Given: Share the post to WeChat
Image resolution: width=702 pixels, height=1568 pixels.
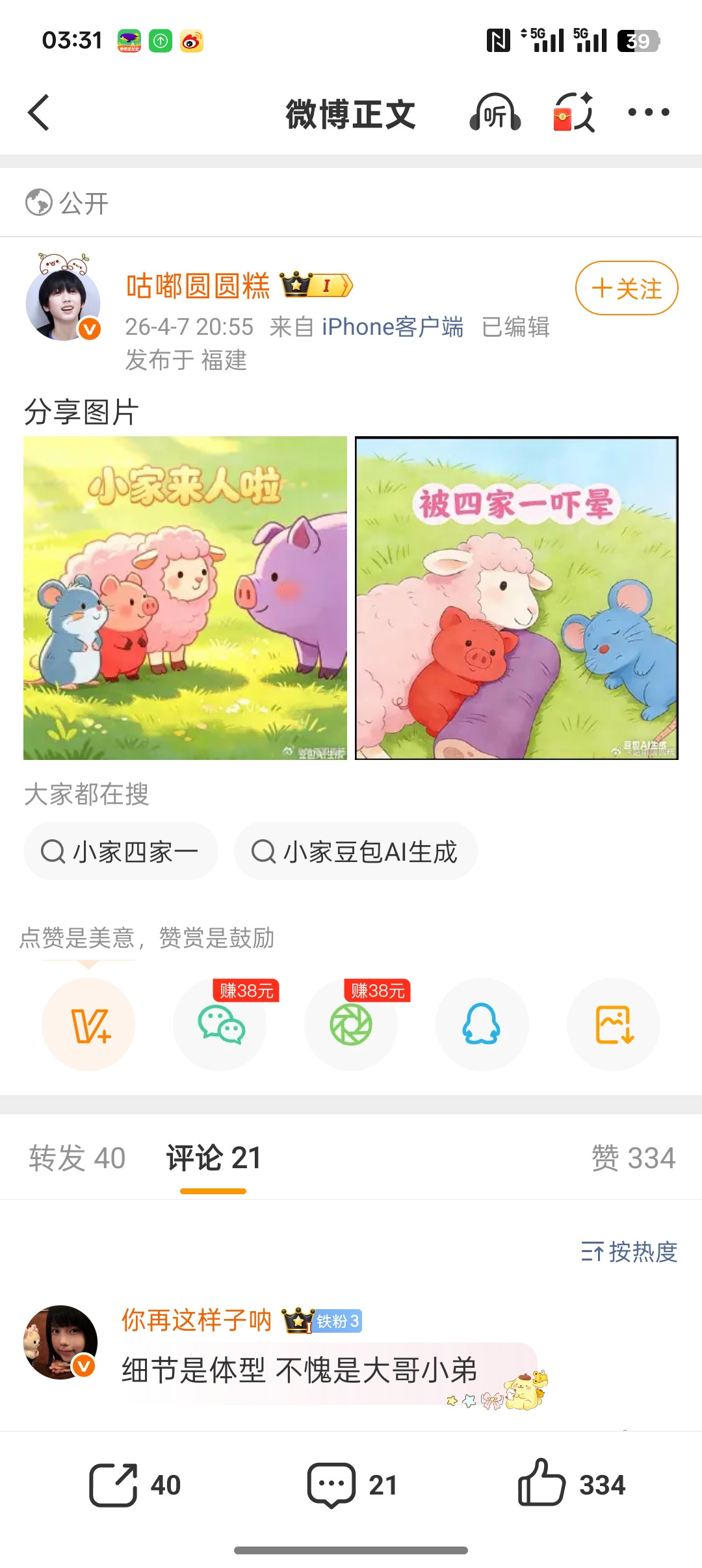Looking at the screenshot, I should pyautogui.click(x=220, y=1025).
